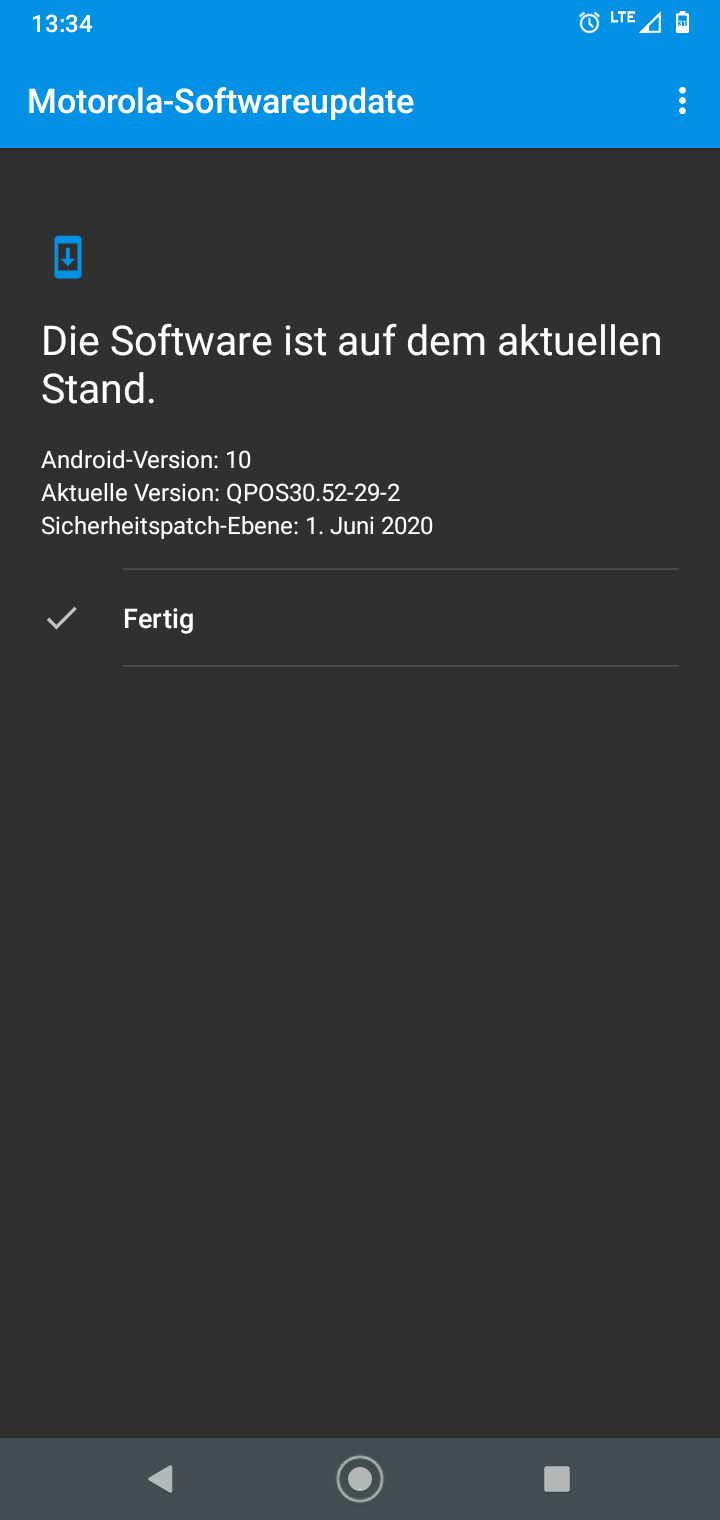This screenshot has width=720, height=1520.
Task: Go back with the system back button
Action: pos(160,1478)
